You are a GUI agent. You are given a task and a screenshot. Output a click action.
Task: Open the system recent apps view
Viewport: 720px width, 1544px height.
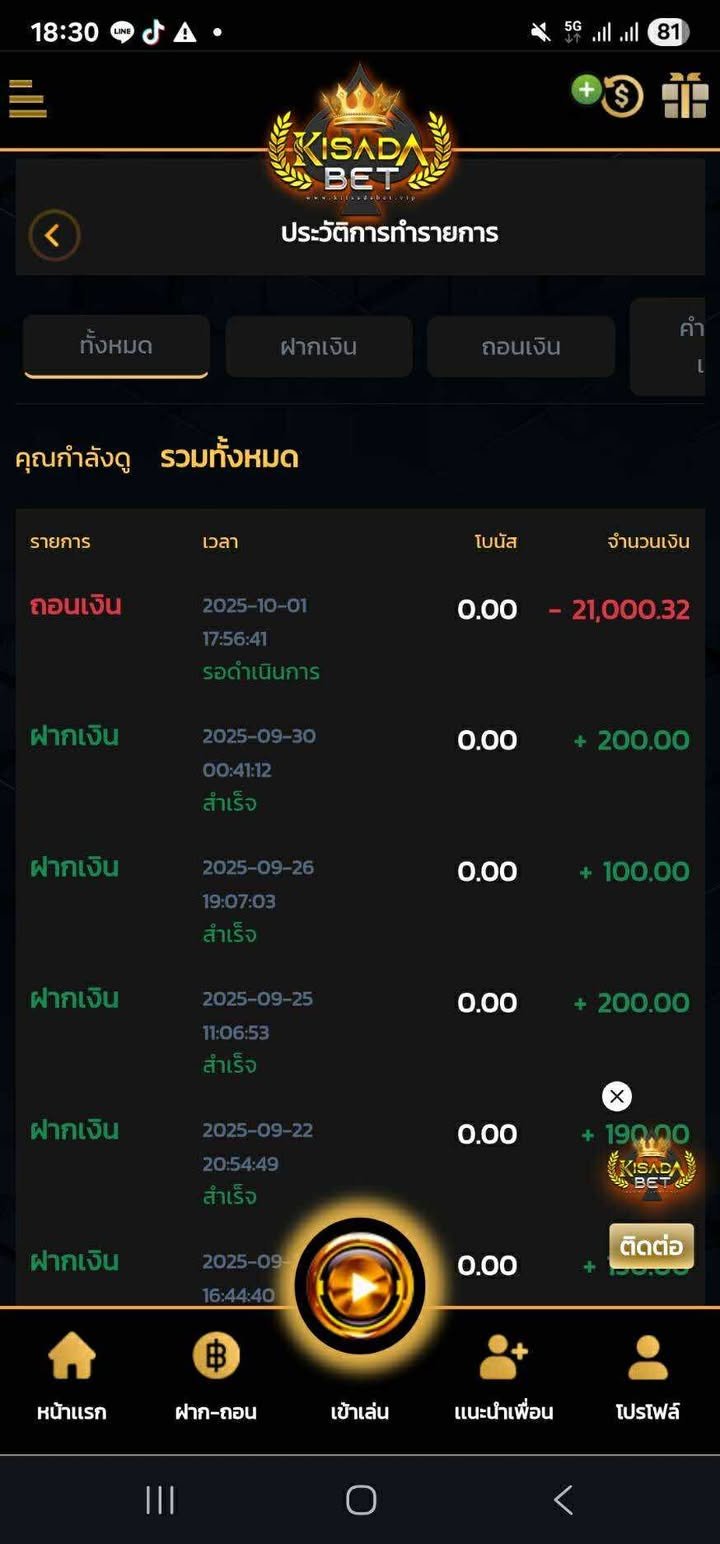(x=160, y=1500)
